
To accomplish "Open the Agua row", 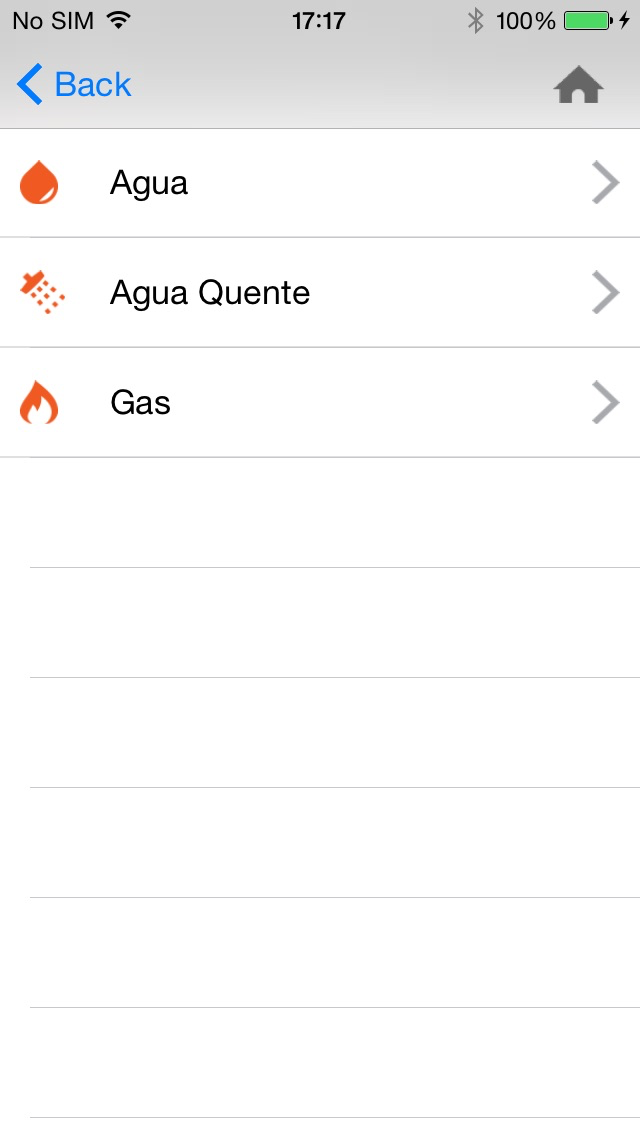I will click(x=320, y=184).
